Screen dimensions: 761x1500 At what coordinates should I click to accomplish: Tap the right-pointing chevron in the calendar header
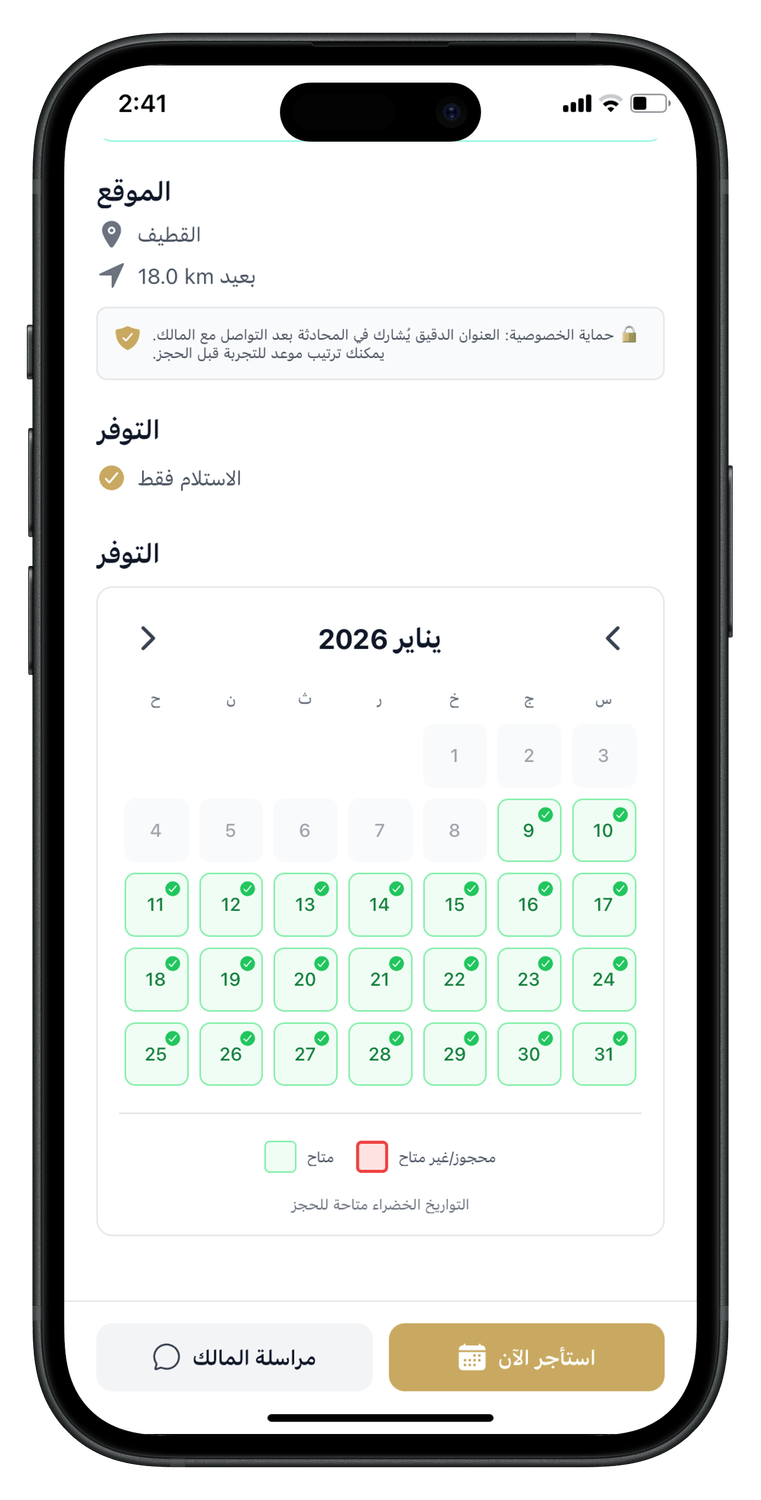pos(148,638)
